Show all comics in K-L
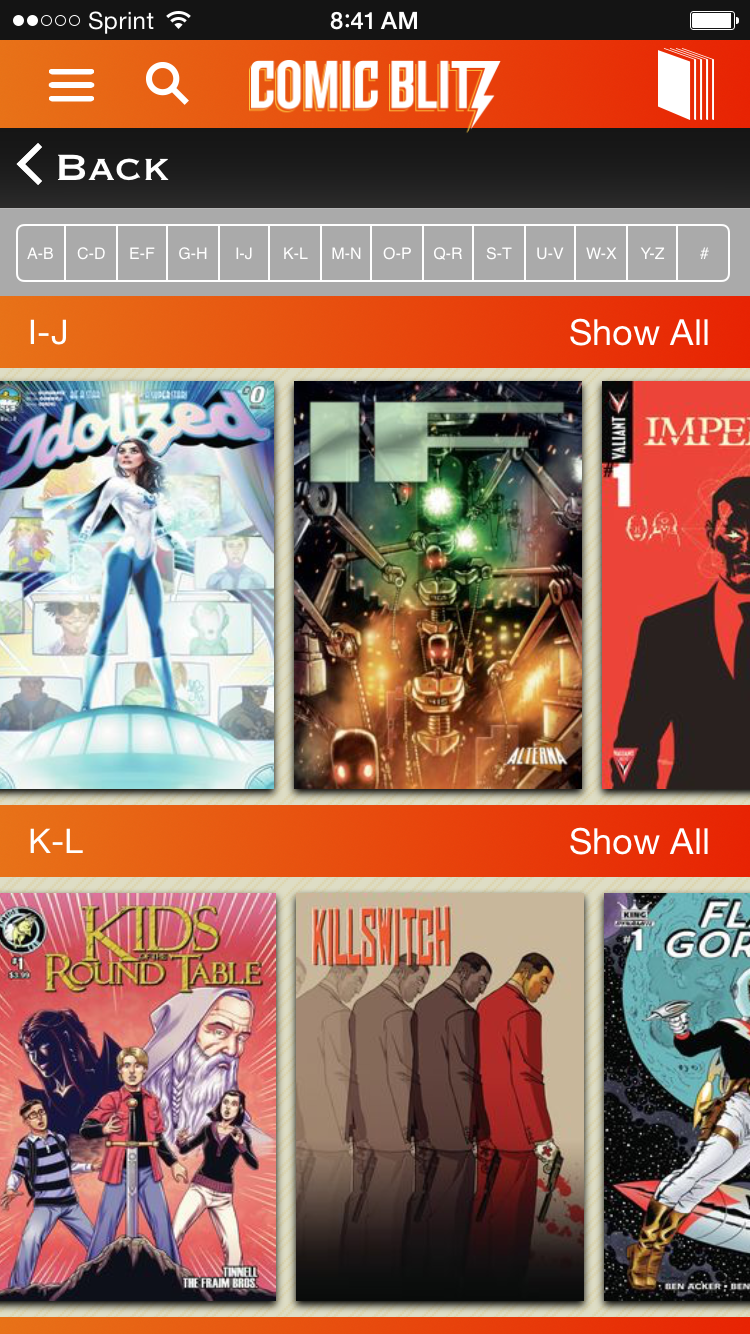This screenshot has height=1334, width=750. [x=639, y=842]
